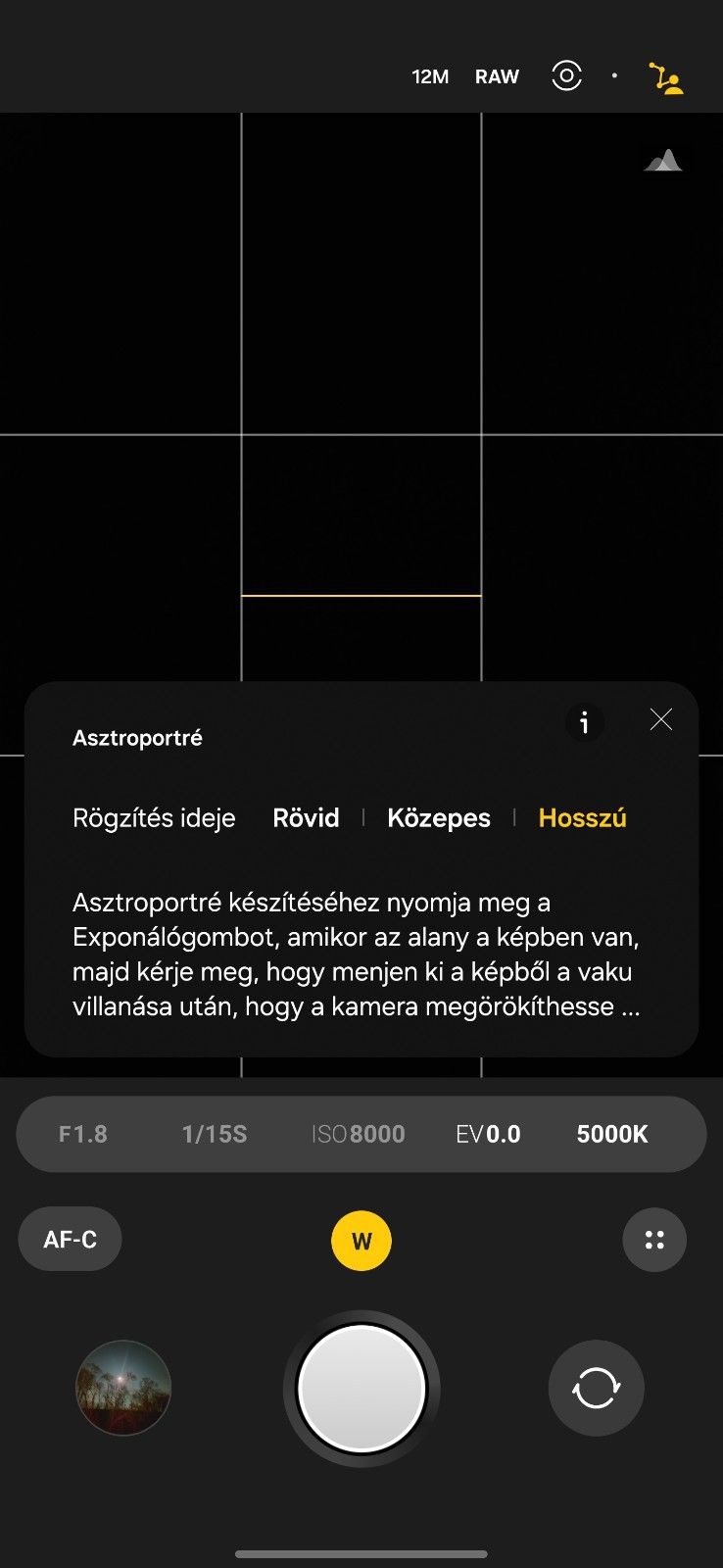The height and width of the screenshot is (1568, 723).
Task: Tap the W wide lens button
Action: coord(361,1241)
